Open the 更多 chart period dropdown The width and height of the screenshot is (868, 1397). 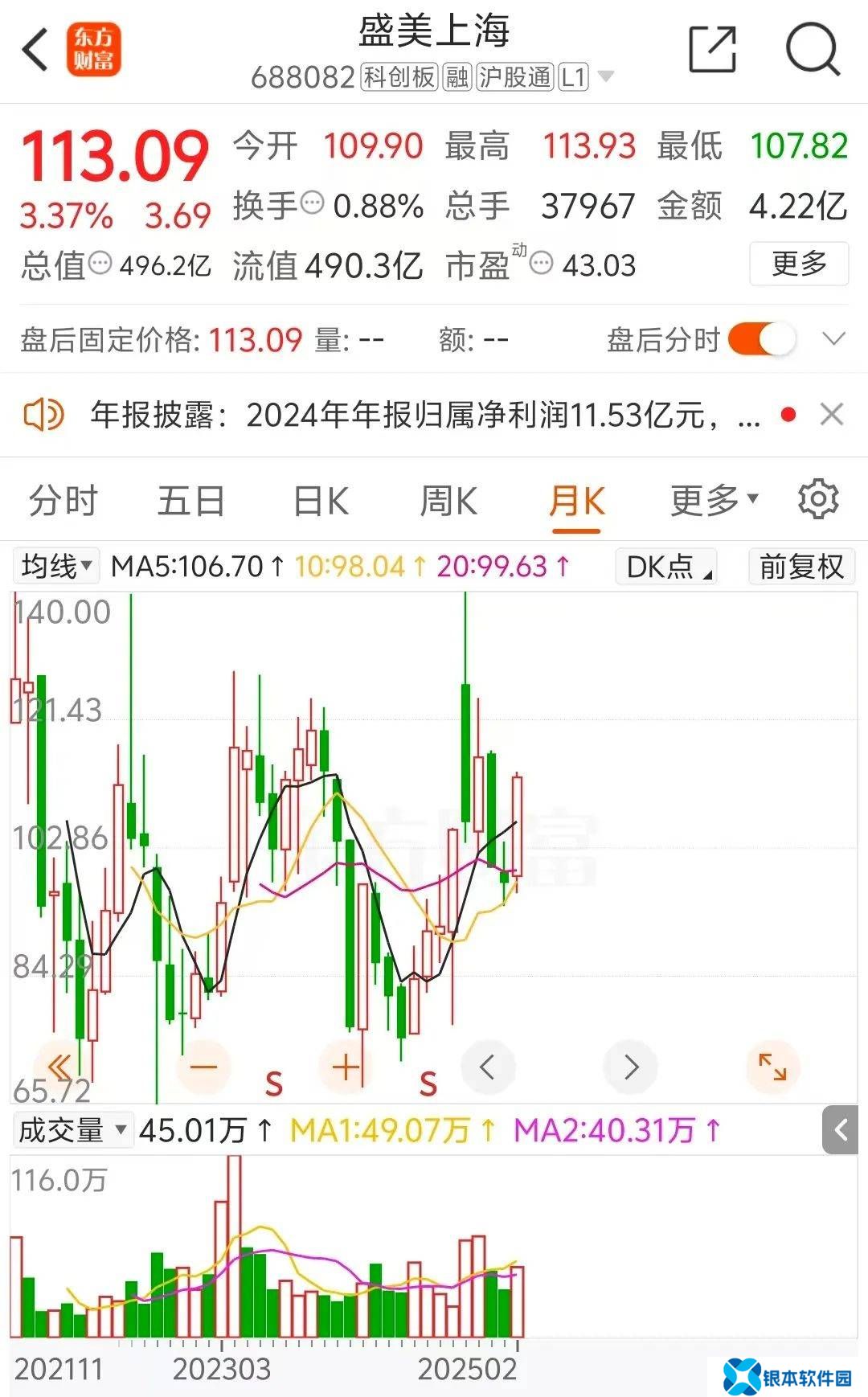(x=714, y=502)
